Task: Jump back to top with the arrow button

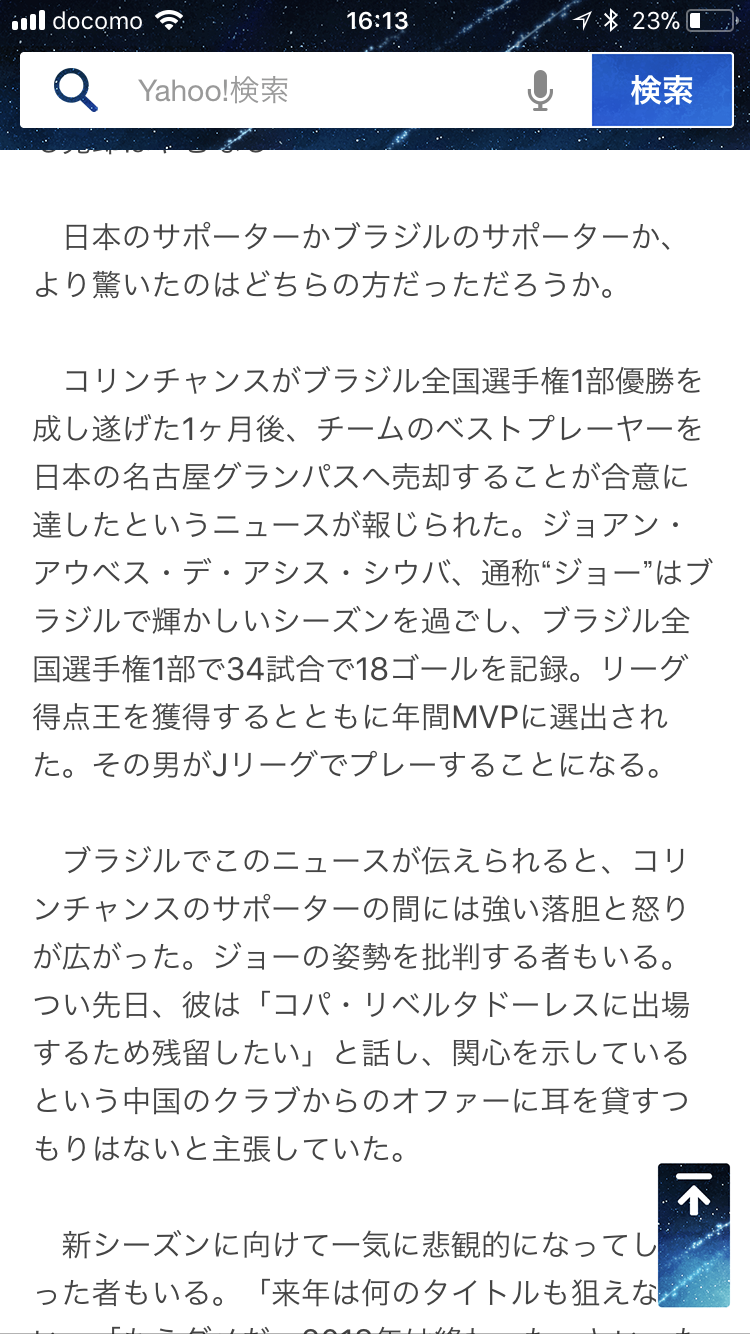Action: point(694,1235)
